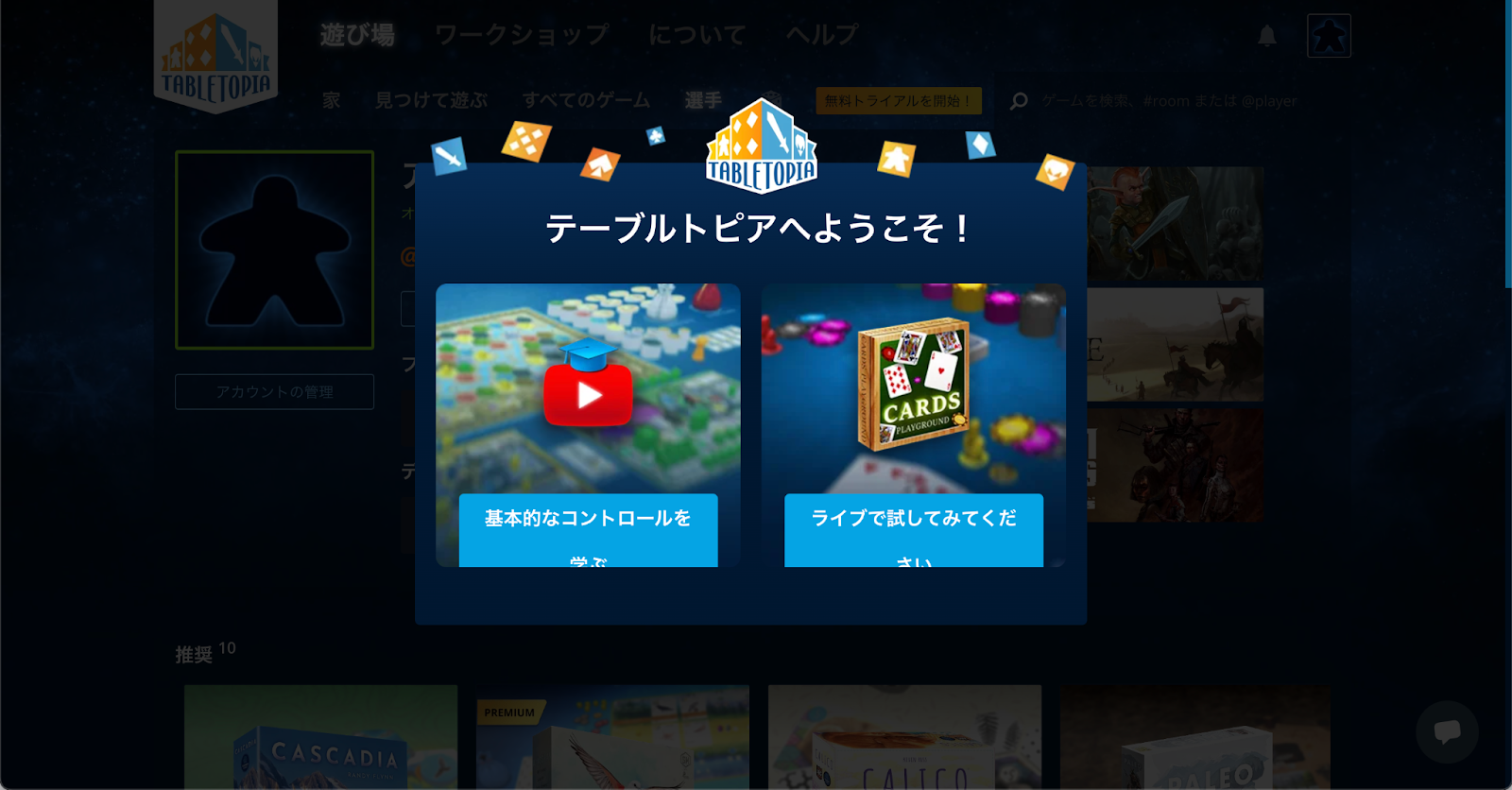Open the profile avatar menu
Viewport: 1512px width, 790px height.
click(1328, 36)
